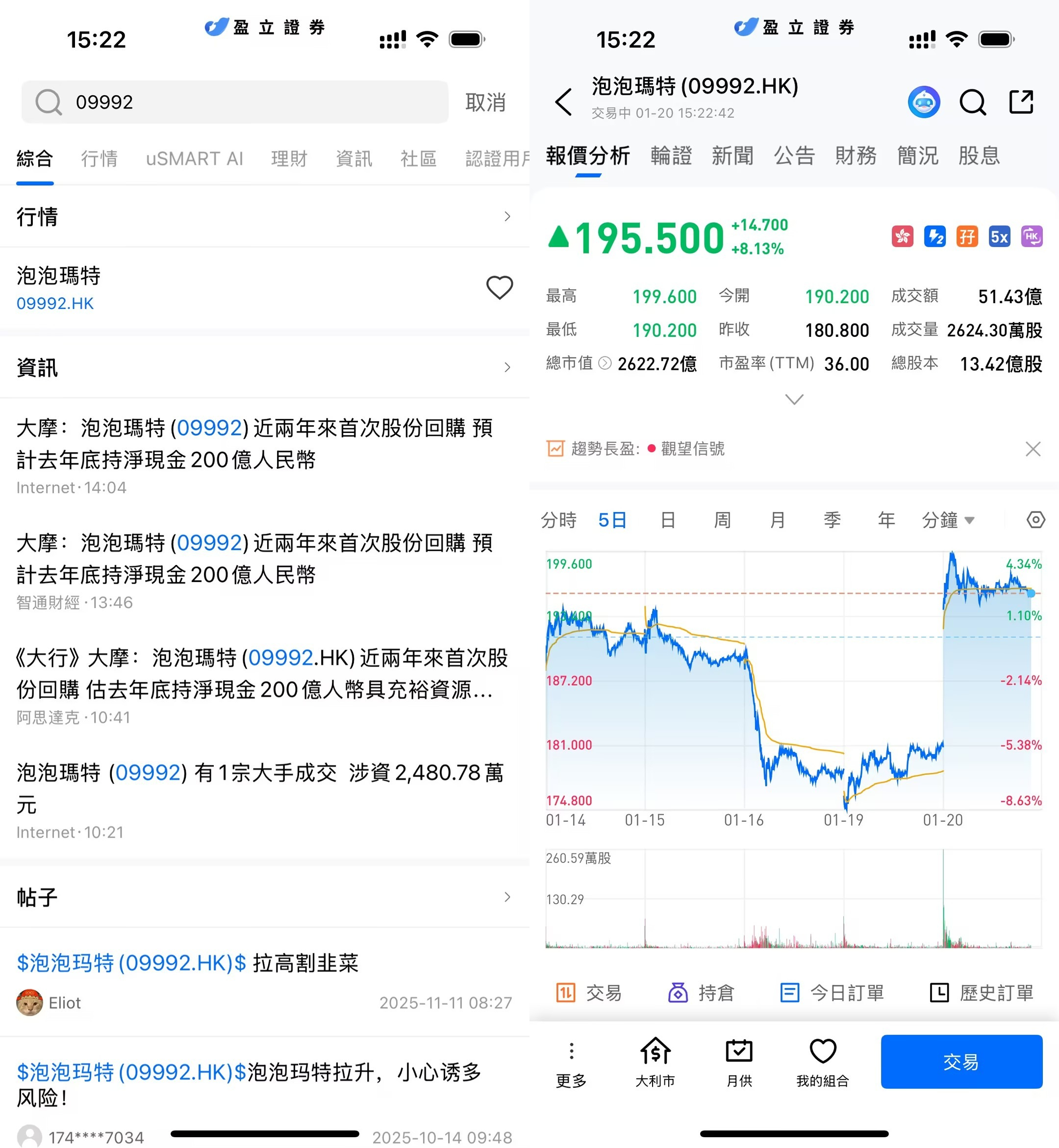The height and width of the screenshot is (1148, 1059).
Task: Switch to the 理財 tab
Action: coord(289,159)
